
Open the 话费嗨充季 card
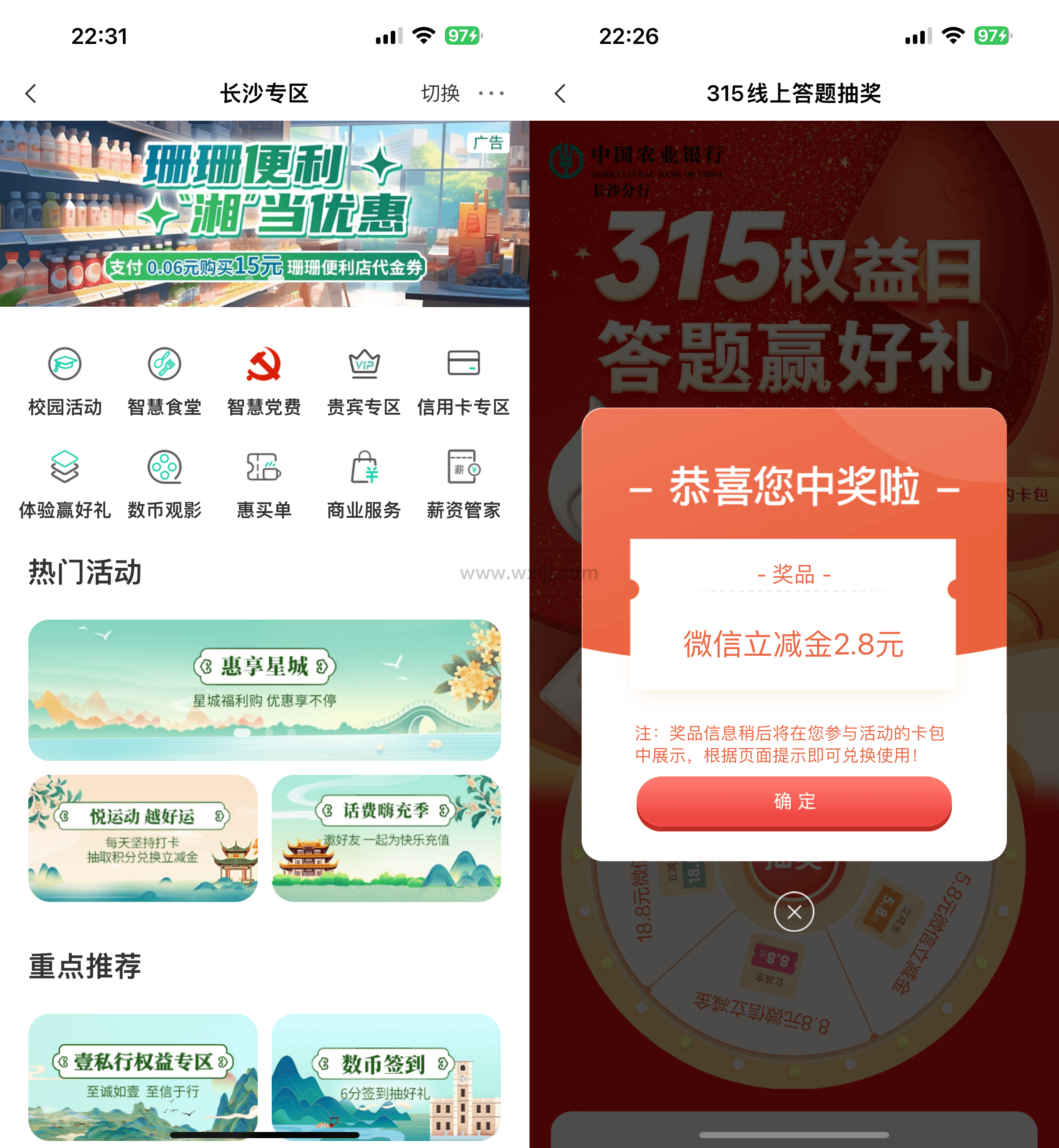tap(386, 838)
